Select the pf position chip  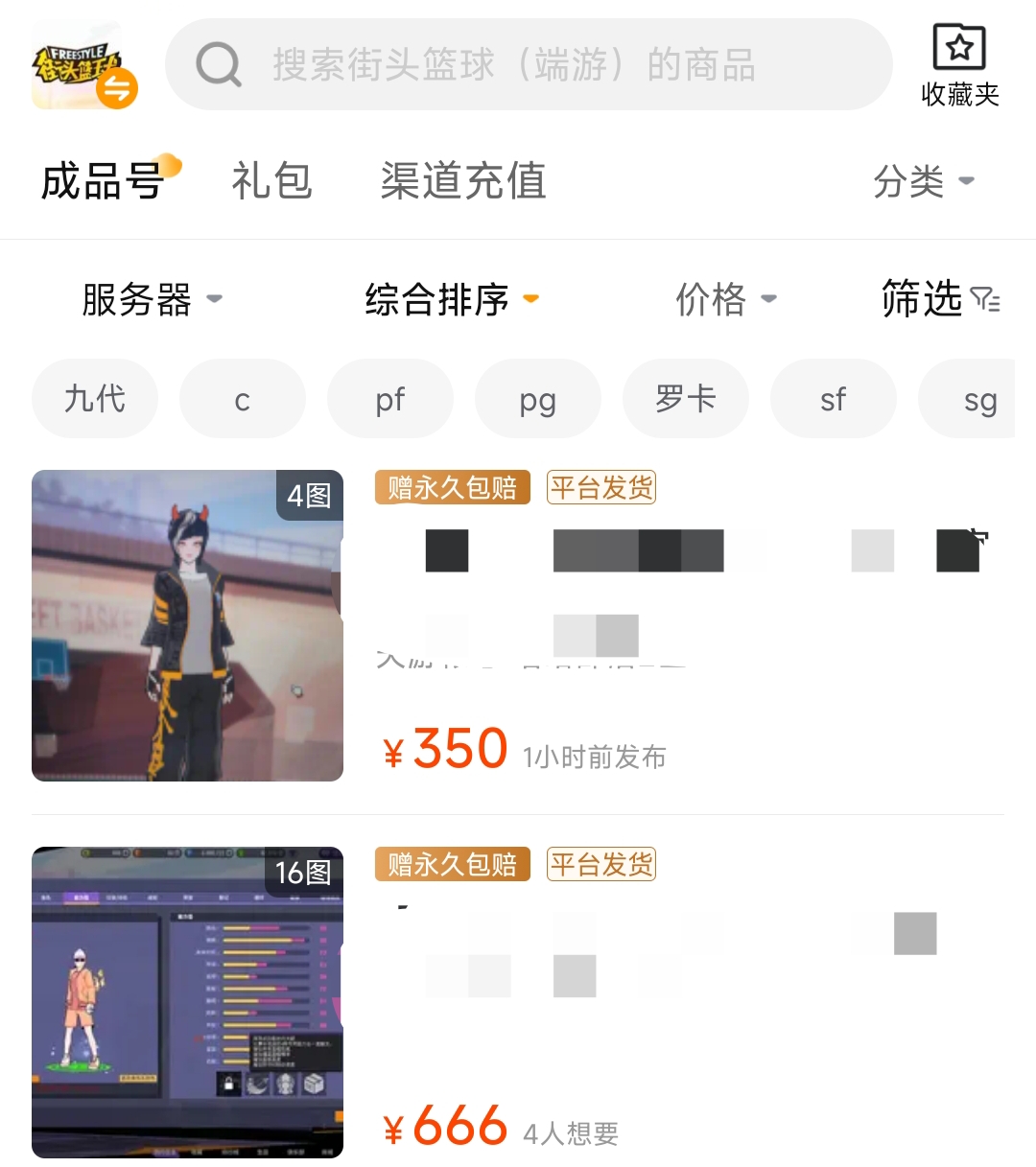click(389, 399)
